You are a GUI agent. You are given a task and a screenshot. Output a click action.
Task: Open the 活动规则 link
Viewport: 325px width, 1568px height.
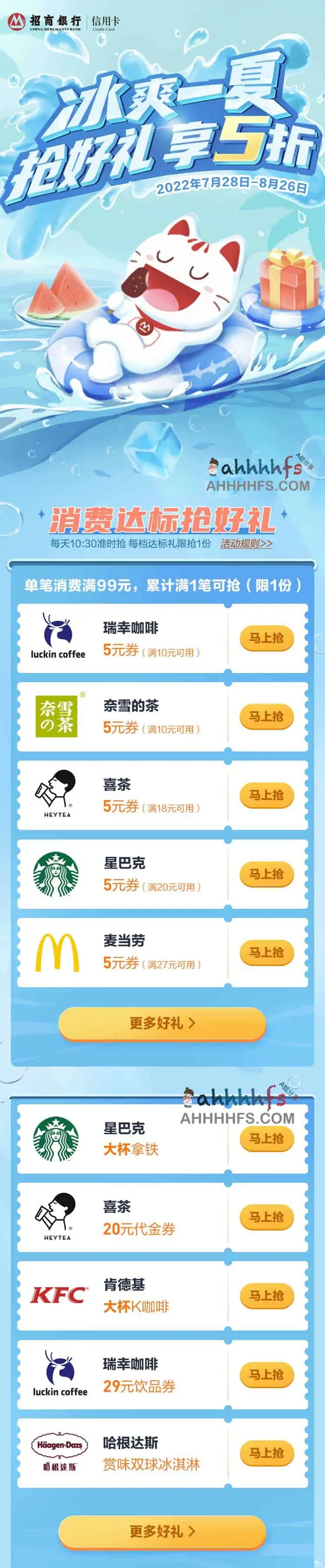click(x=247, y=543)
